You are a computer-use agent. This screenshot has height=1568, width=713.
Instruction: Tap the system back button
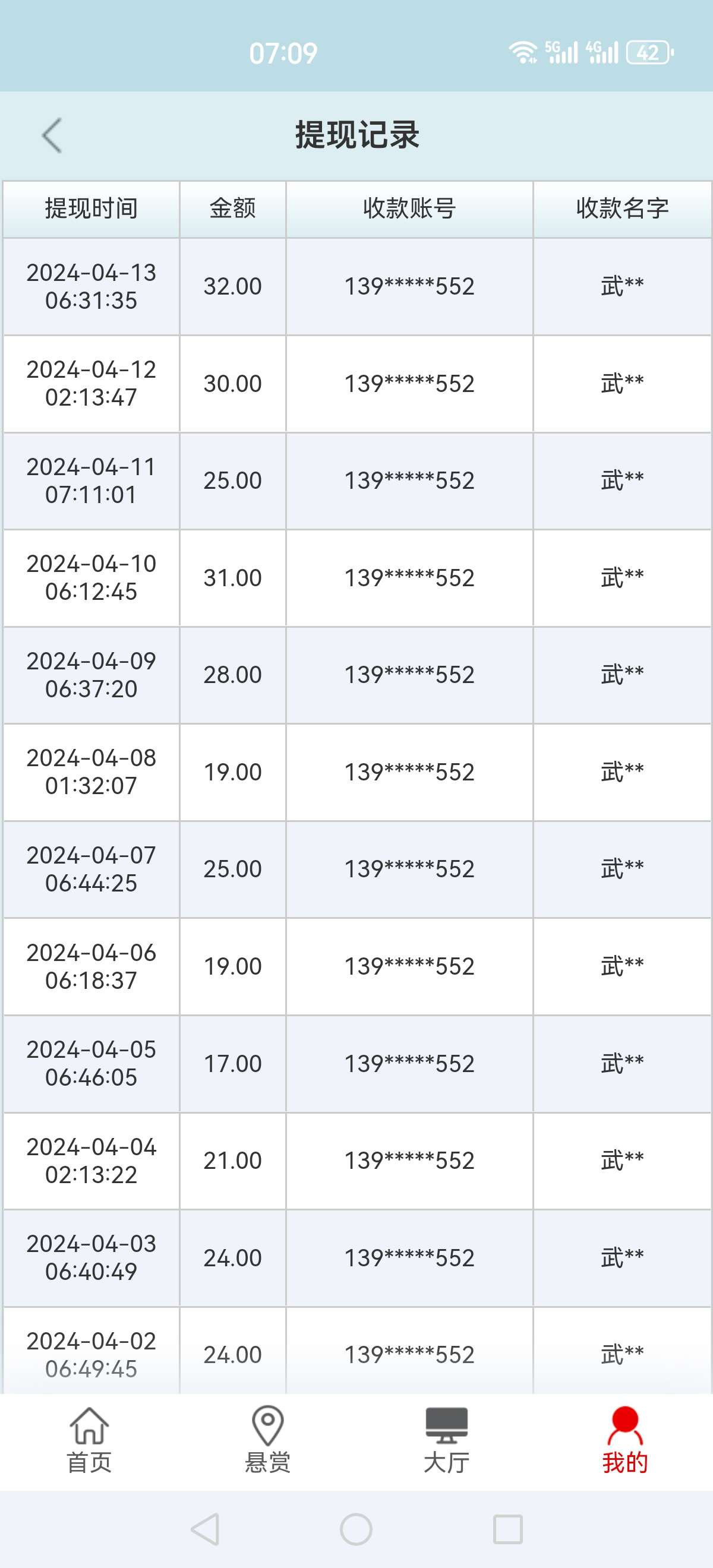[x=206, y=1529]
